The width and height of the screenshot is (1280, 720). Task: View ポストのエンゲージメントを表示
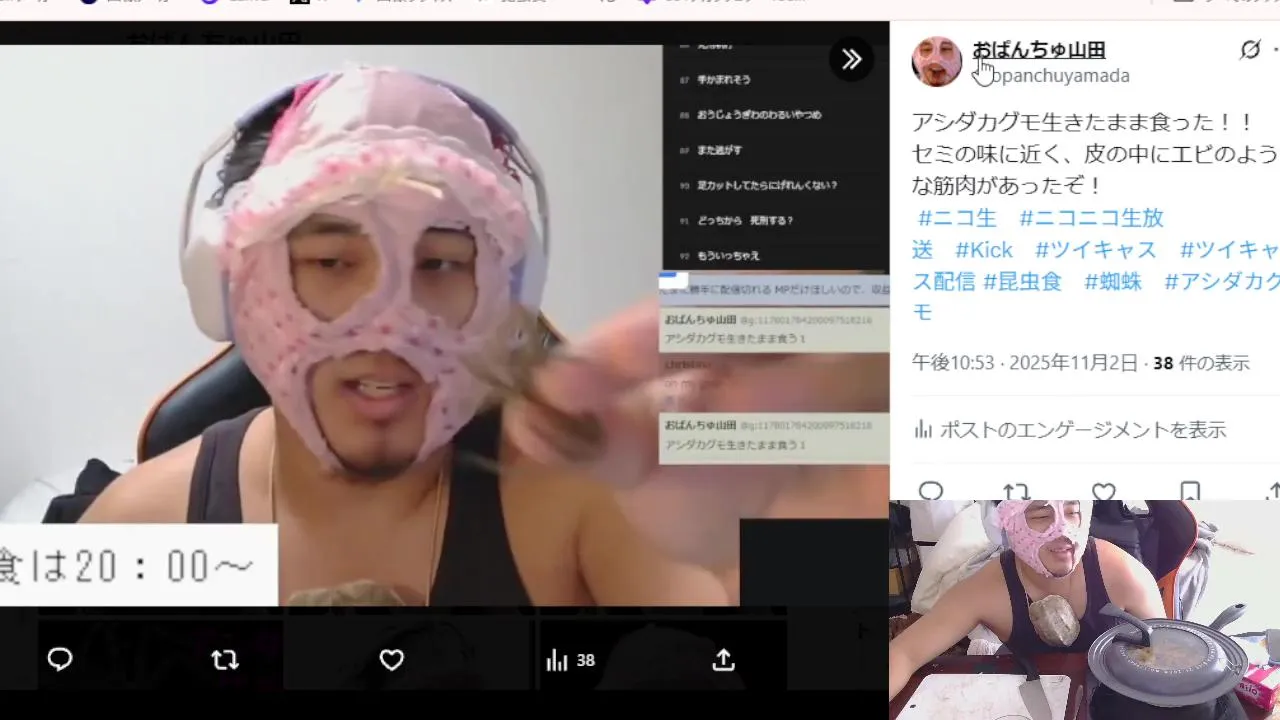[x=1070, y=430]
